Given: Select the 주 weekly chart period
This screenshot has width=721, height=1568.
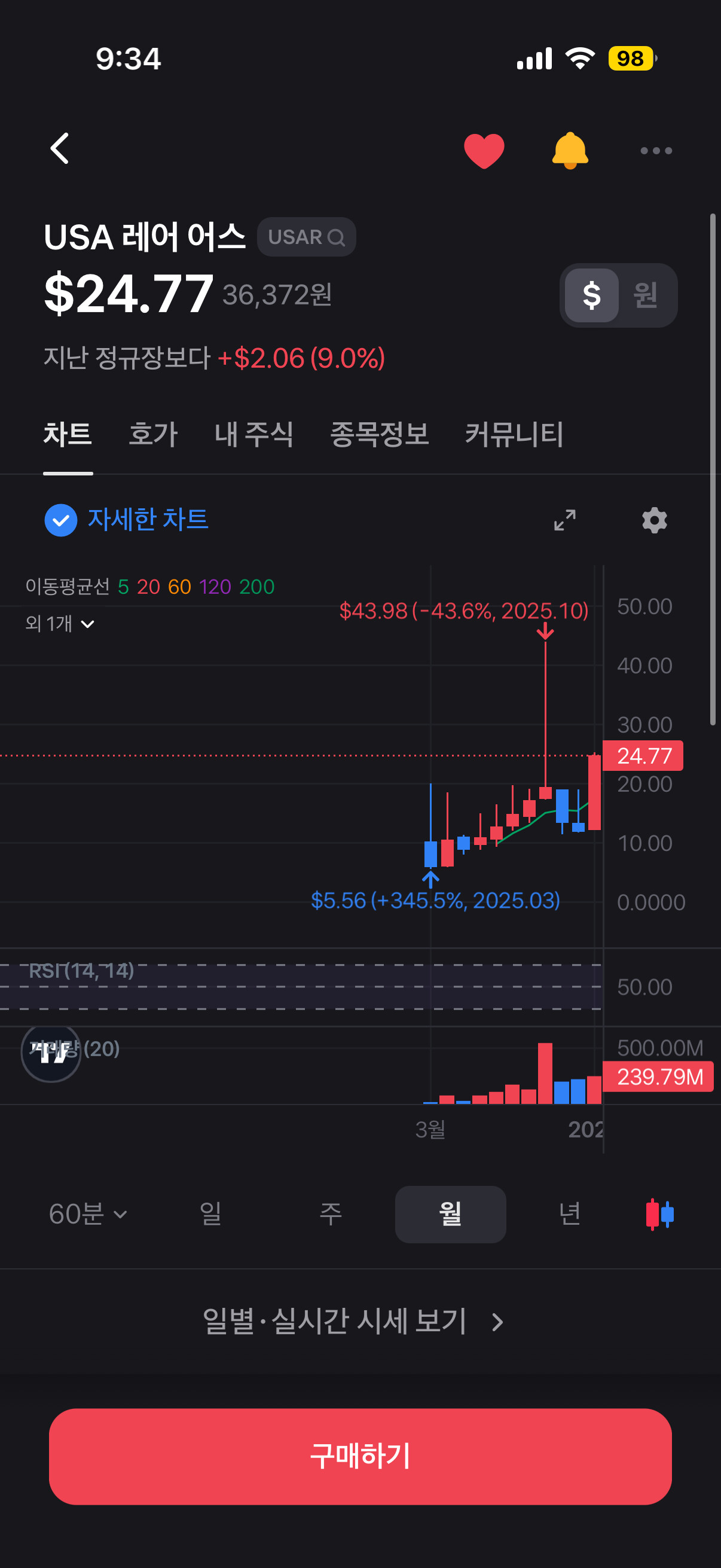Looking at the screenshot, I should click(x=330, y=1214).
